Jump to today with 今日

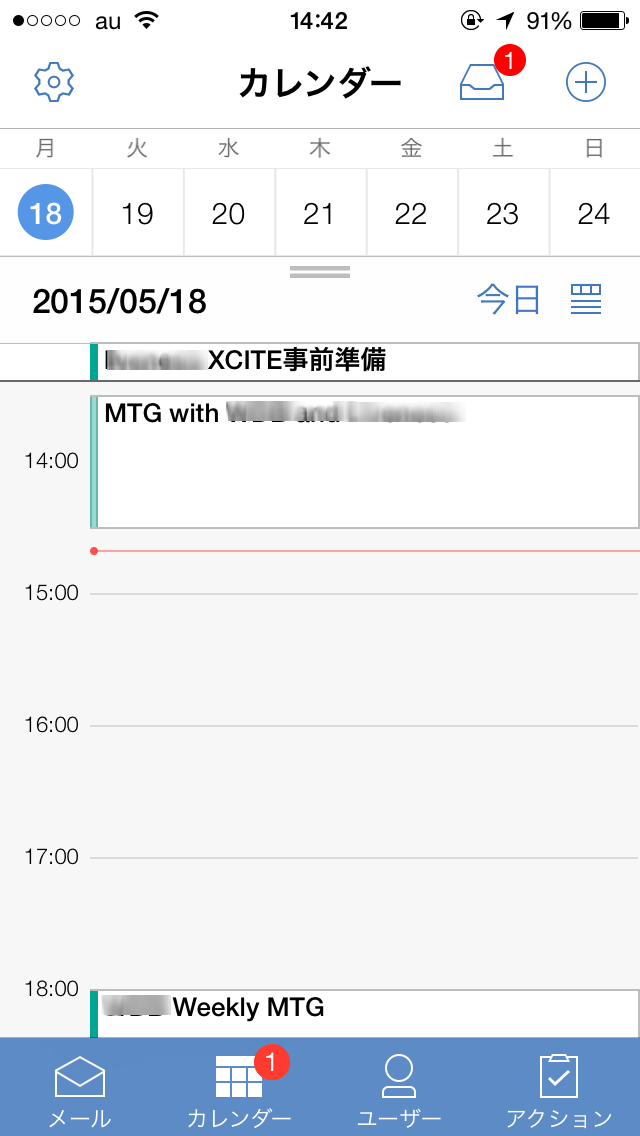(x=509, y=300)
